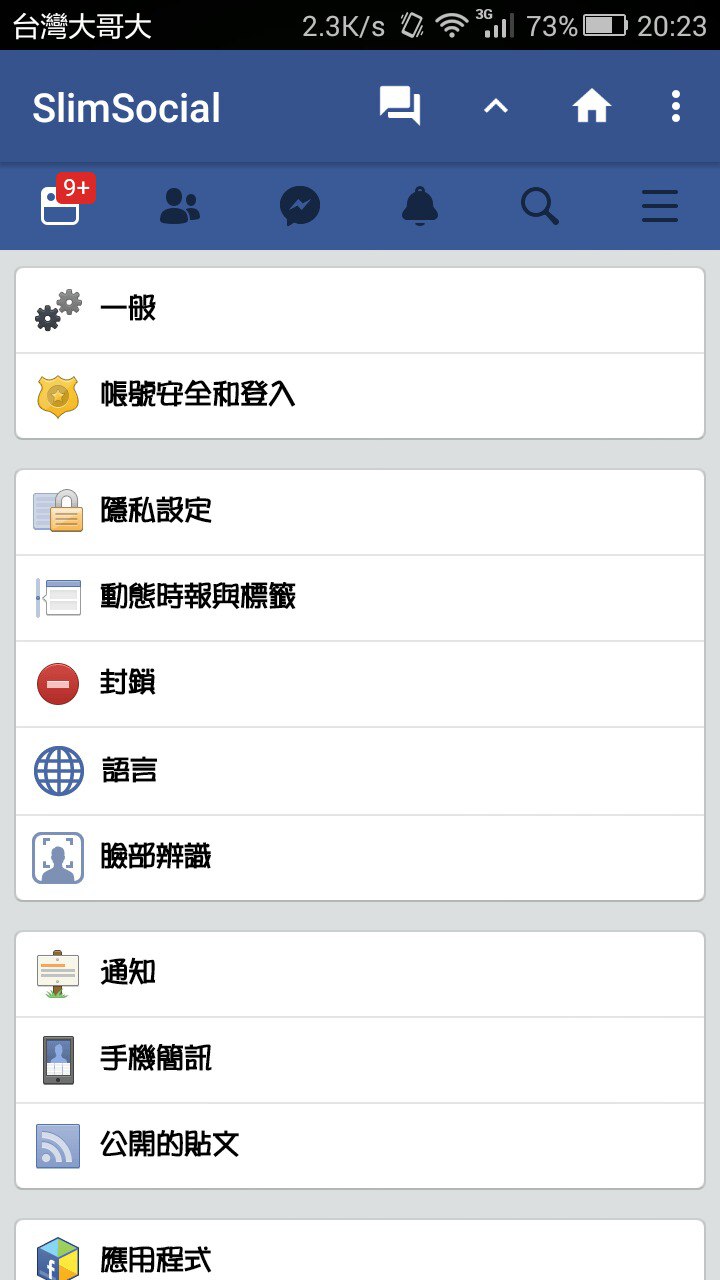Open 公開的貼文 public posts
Image resolution: width=720 pixels, height=1280 pixels.
pos(360,1146)
